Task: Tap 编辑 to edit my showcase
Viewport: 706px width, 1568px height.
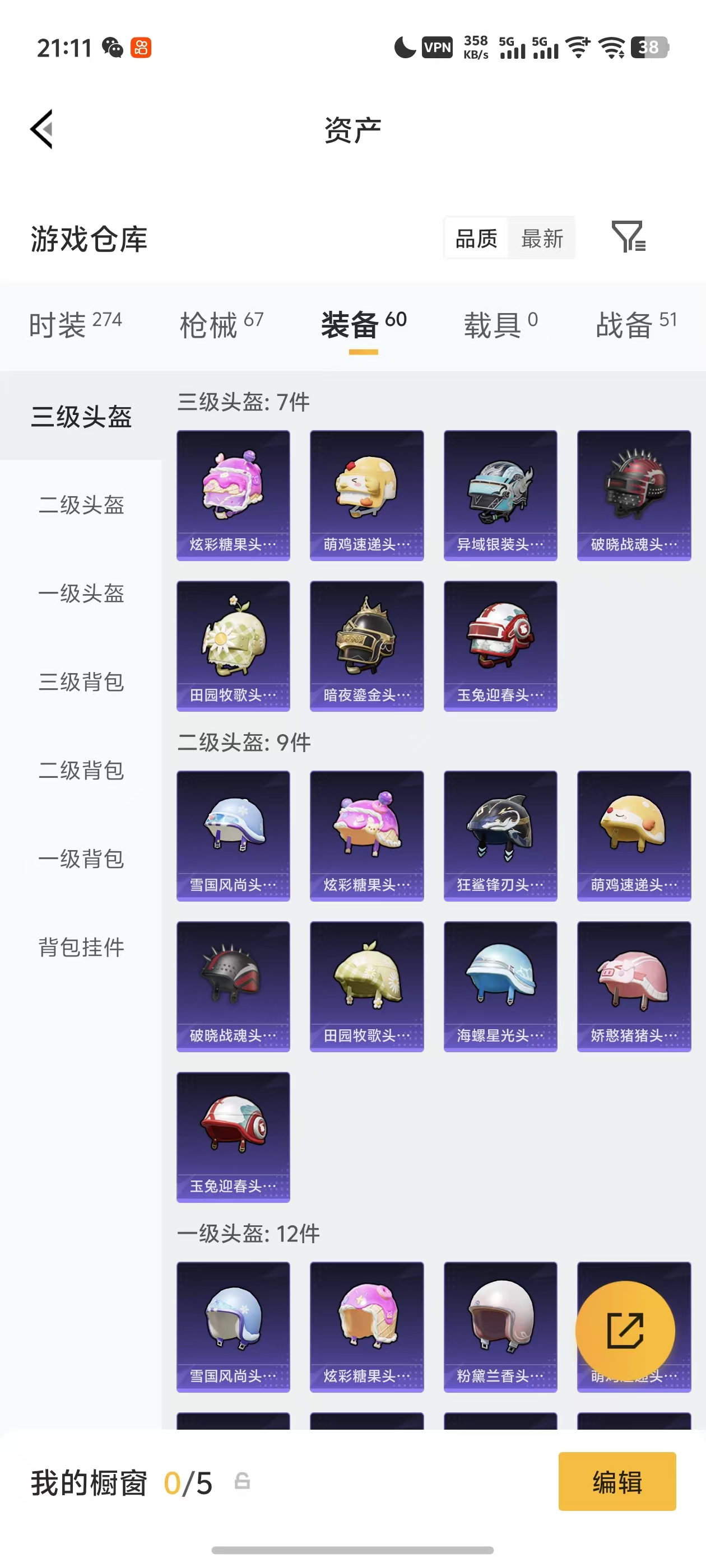Action: point(616,1481)
